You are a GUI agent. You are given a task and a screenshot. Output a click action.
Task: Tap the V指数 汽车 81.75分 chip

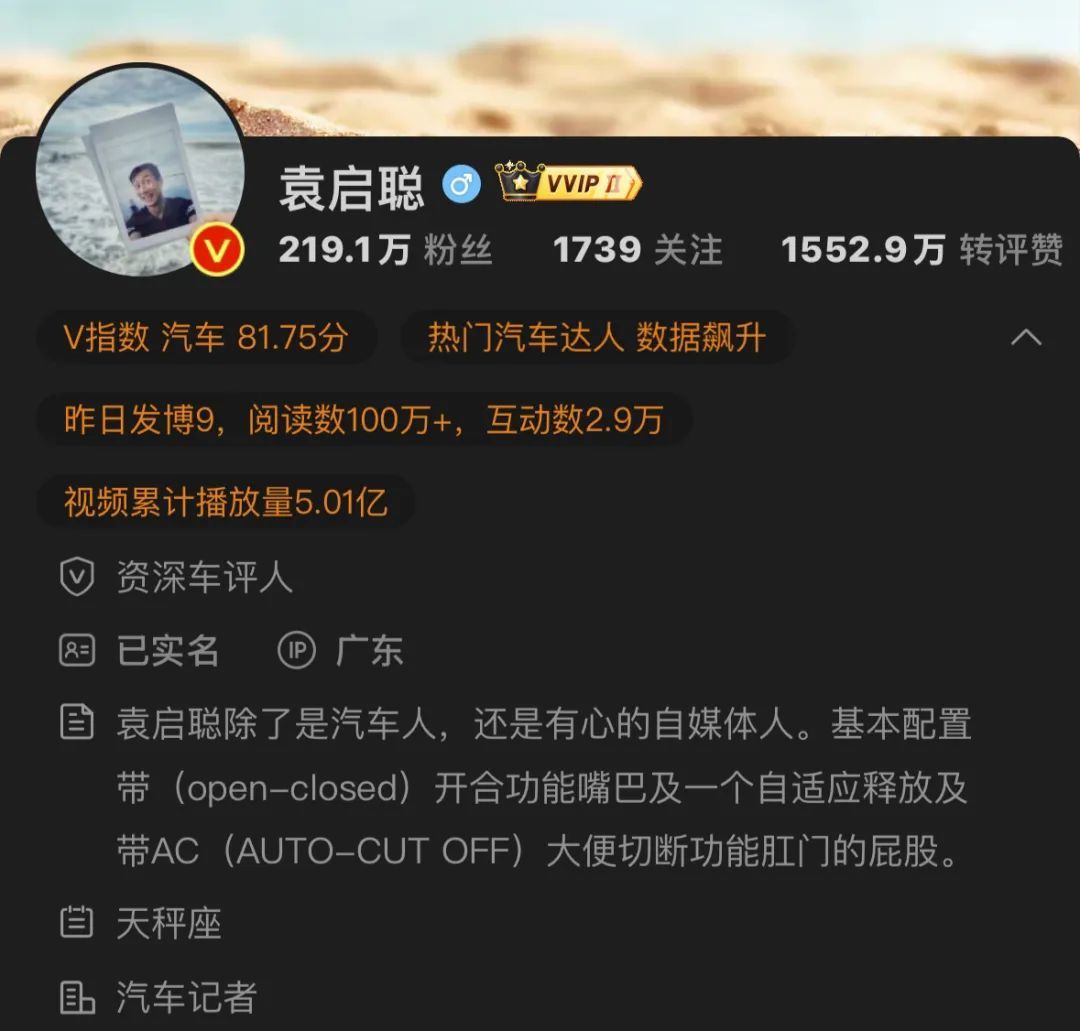207,337
